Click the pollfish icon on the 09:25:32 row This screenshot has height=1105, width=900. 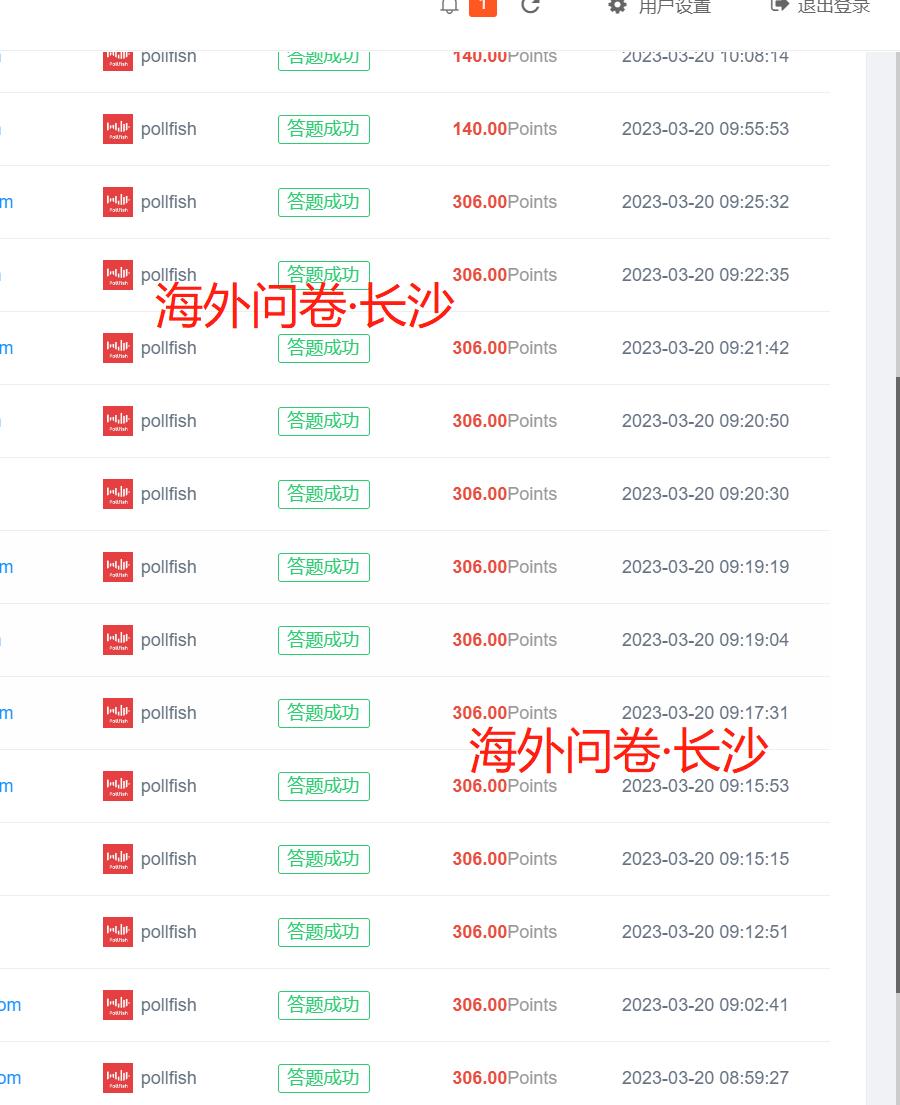pyautogui.click(x=117, y=202)
